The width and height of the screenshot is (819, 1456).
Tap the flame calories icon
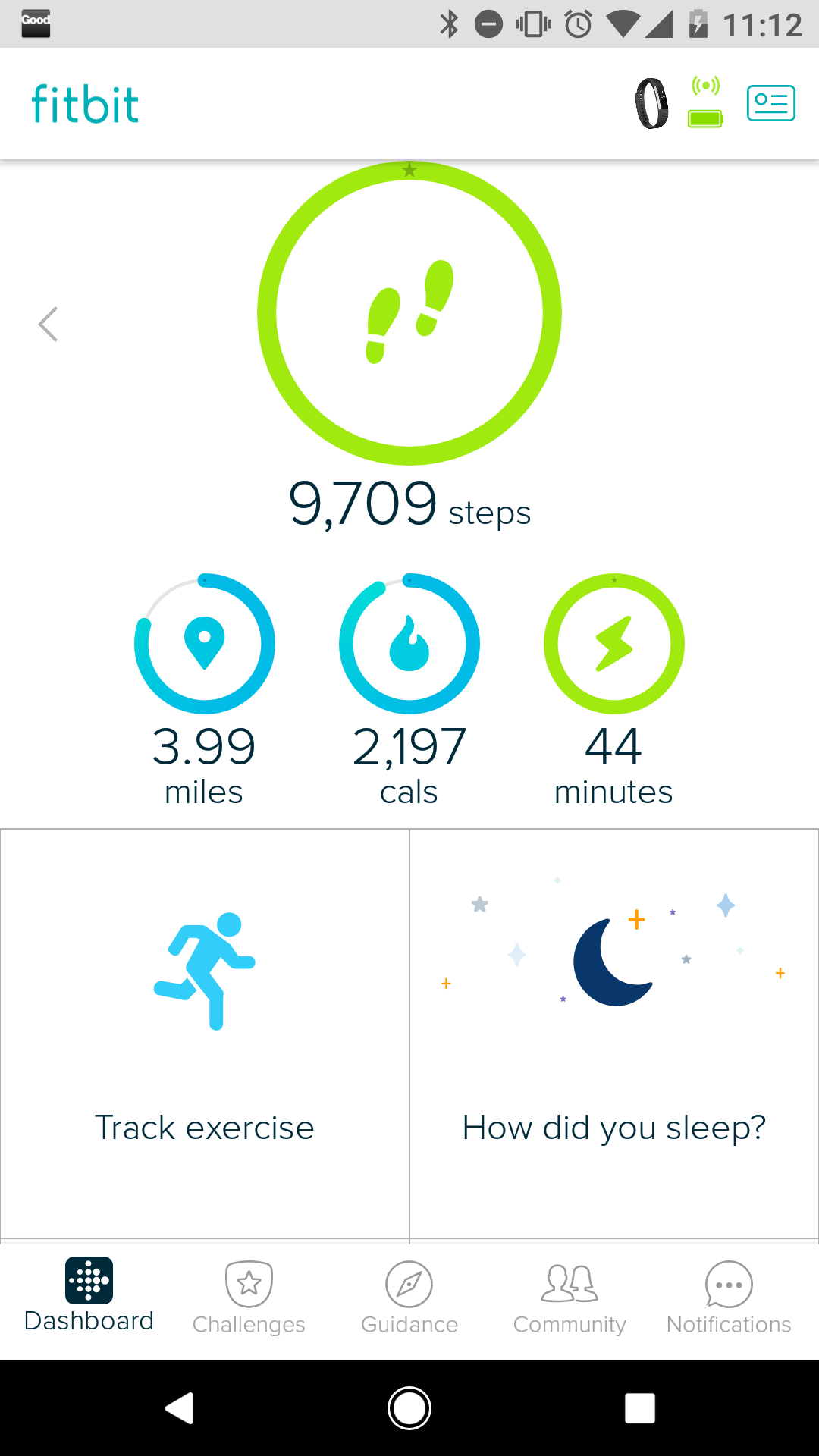[x=409, y=642]
